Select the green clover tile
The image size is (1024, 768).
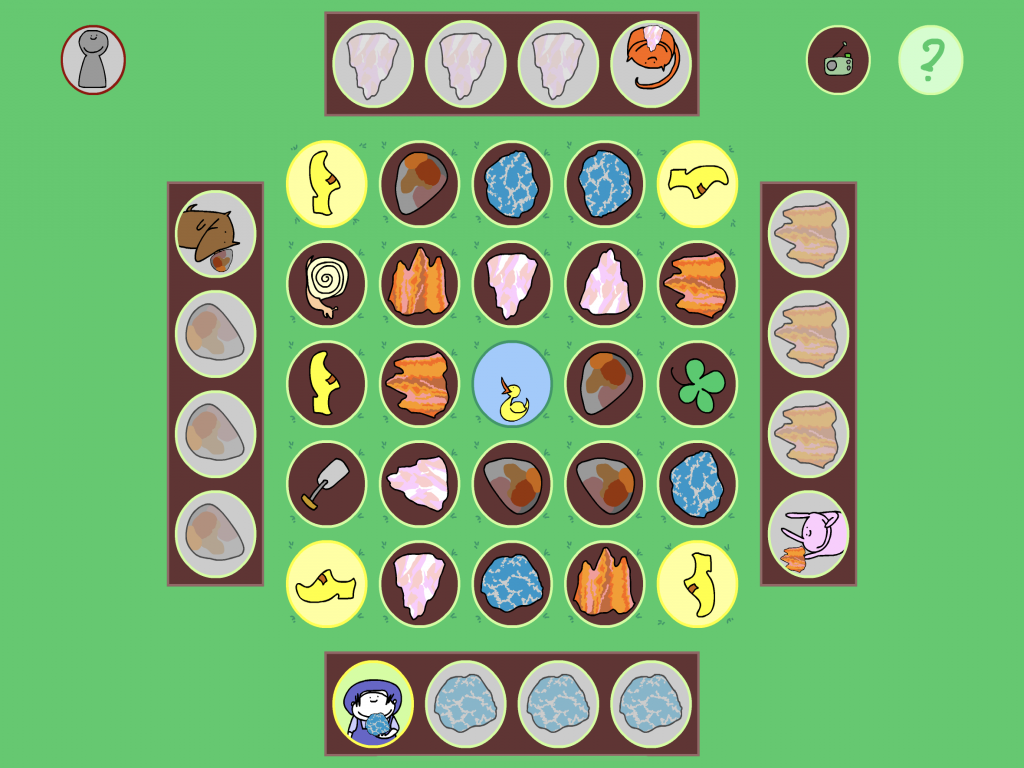tap(697, 384)
